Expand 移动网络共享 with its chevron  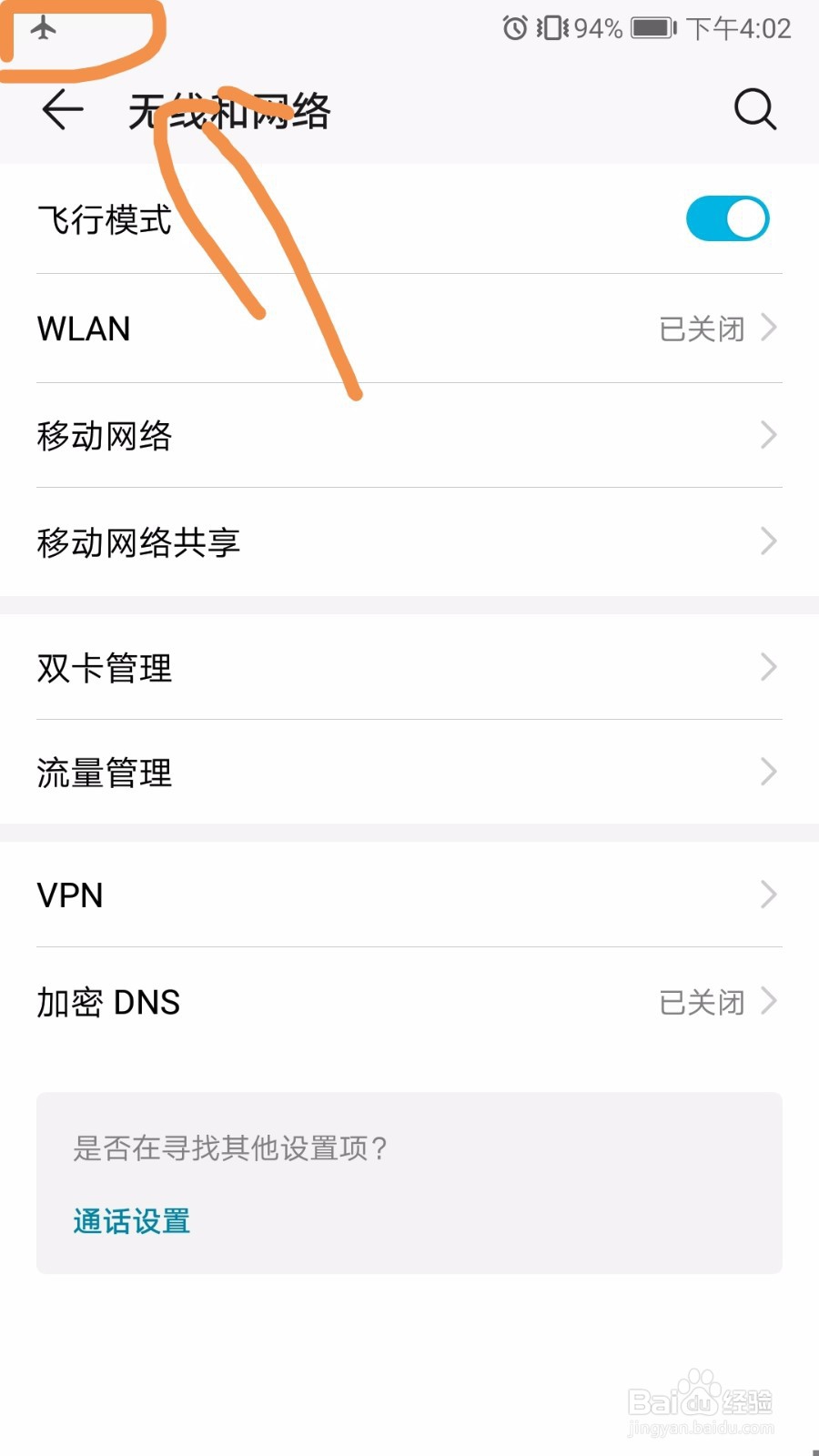coord(768,541)
